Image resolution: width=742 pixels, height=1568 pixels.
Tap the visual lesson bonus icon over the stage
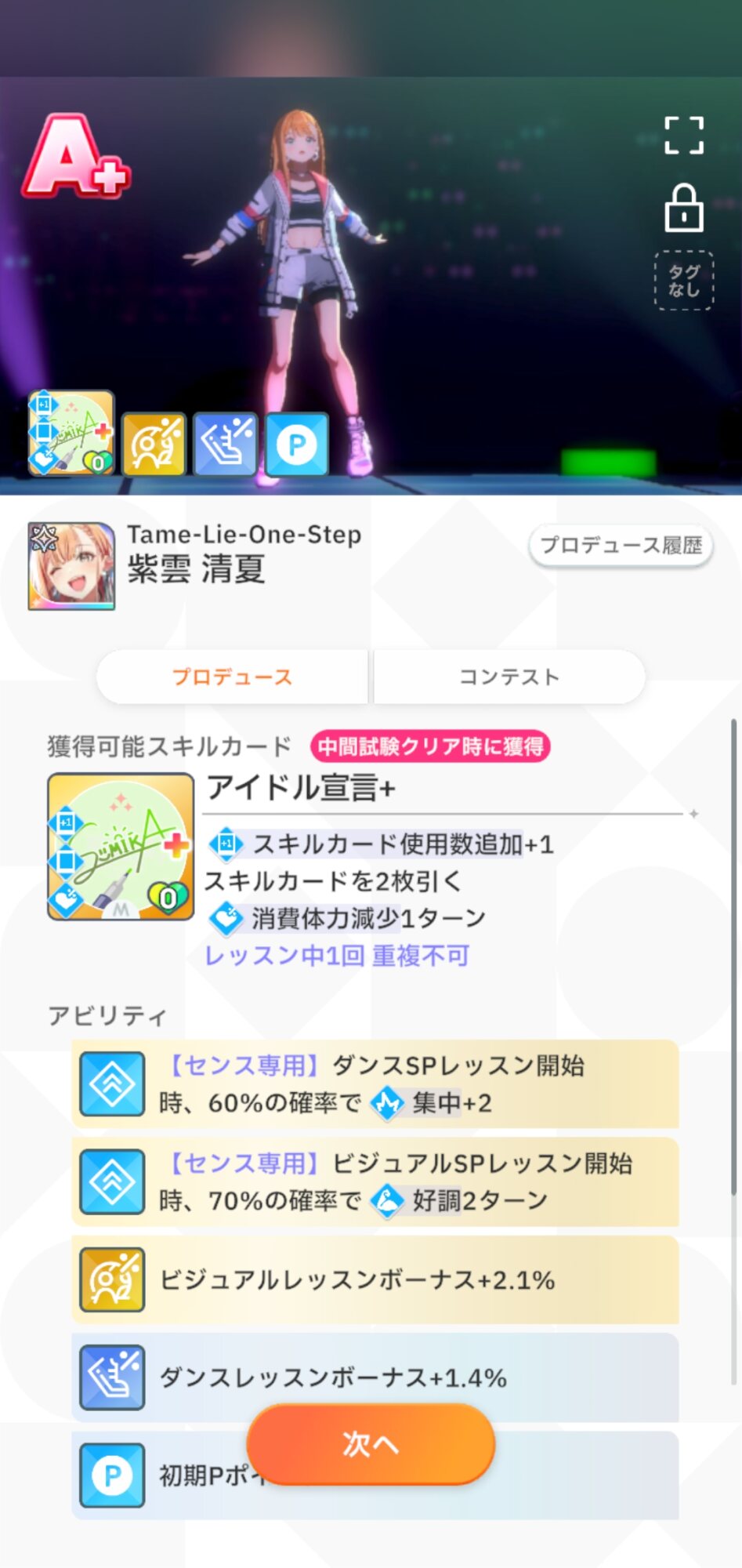click(154, 444)
